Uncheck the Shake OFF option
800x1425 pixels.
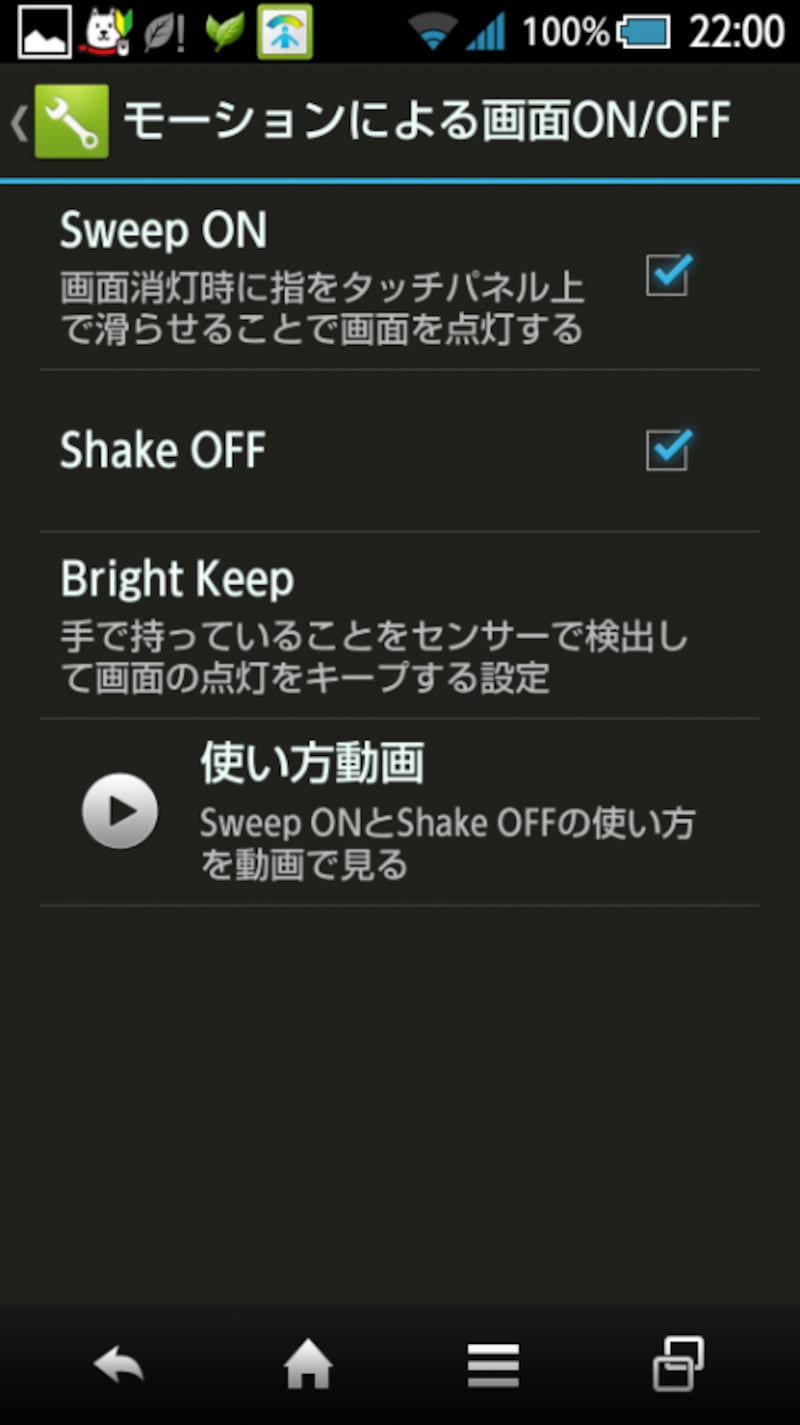click(667, 448)
